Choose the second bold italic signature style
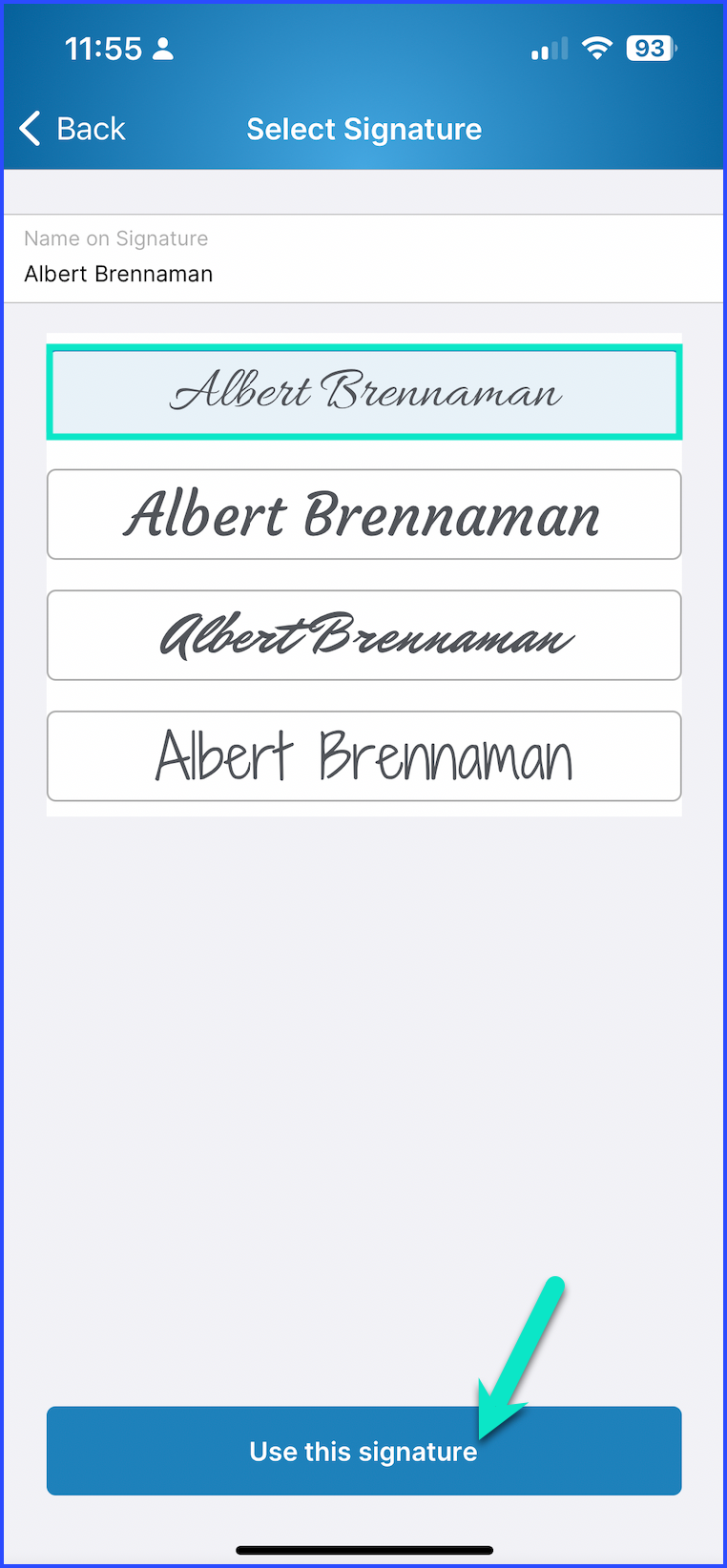The width and height of the screenshot is (727, 1568). (x=363, y=515)
